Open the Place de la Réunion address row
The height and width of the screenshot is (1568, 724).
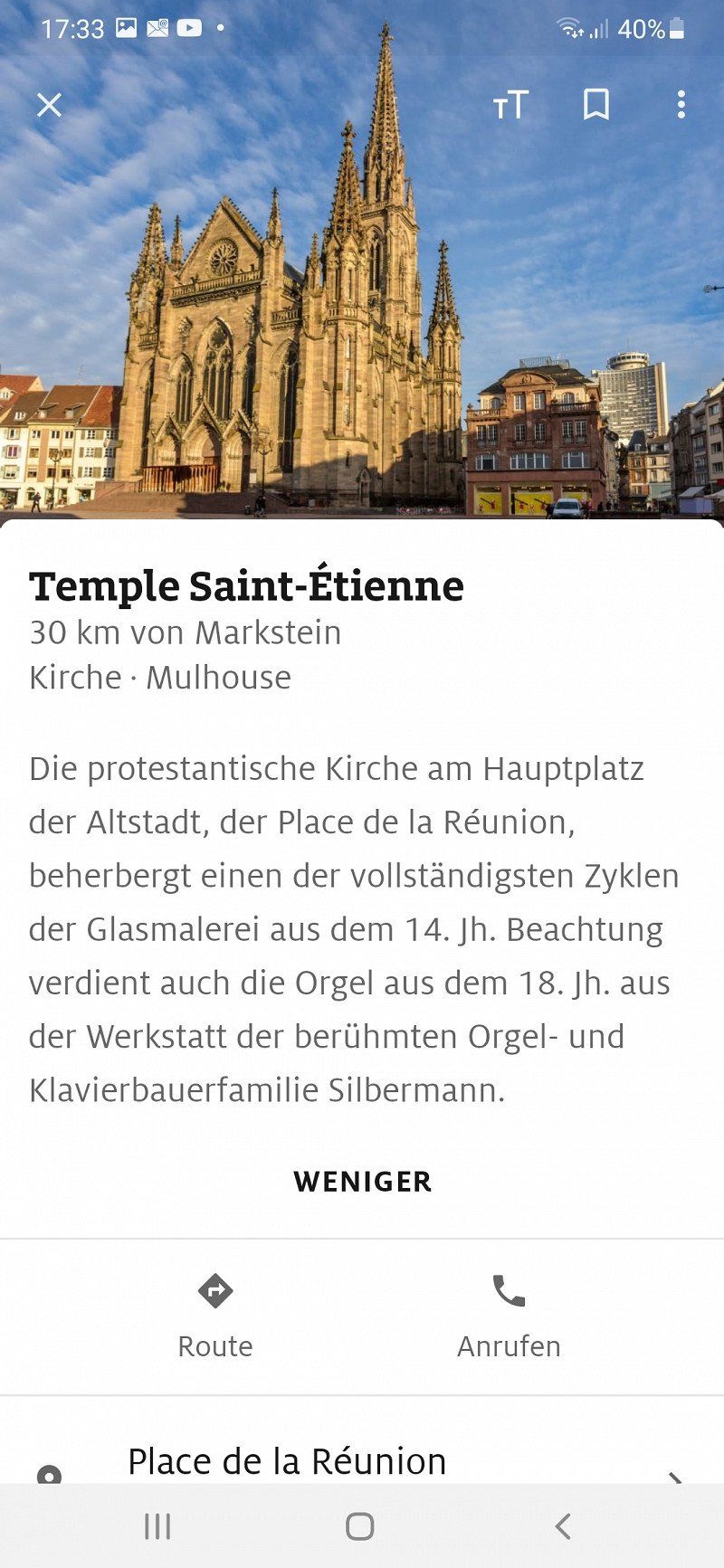point(362,1460)
